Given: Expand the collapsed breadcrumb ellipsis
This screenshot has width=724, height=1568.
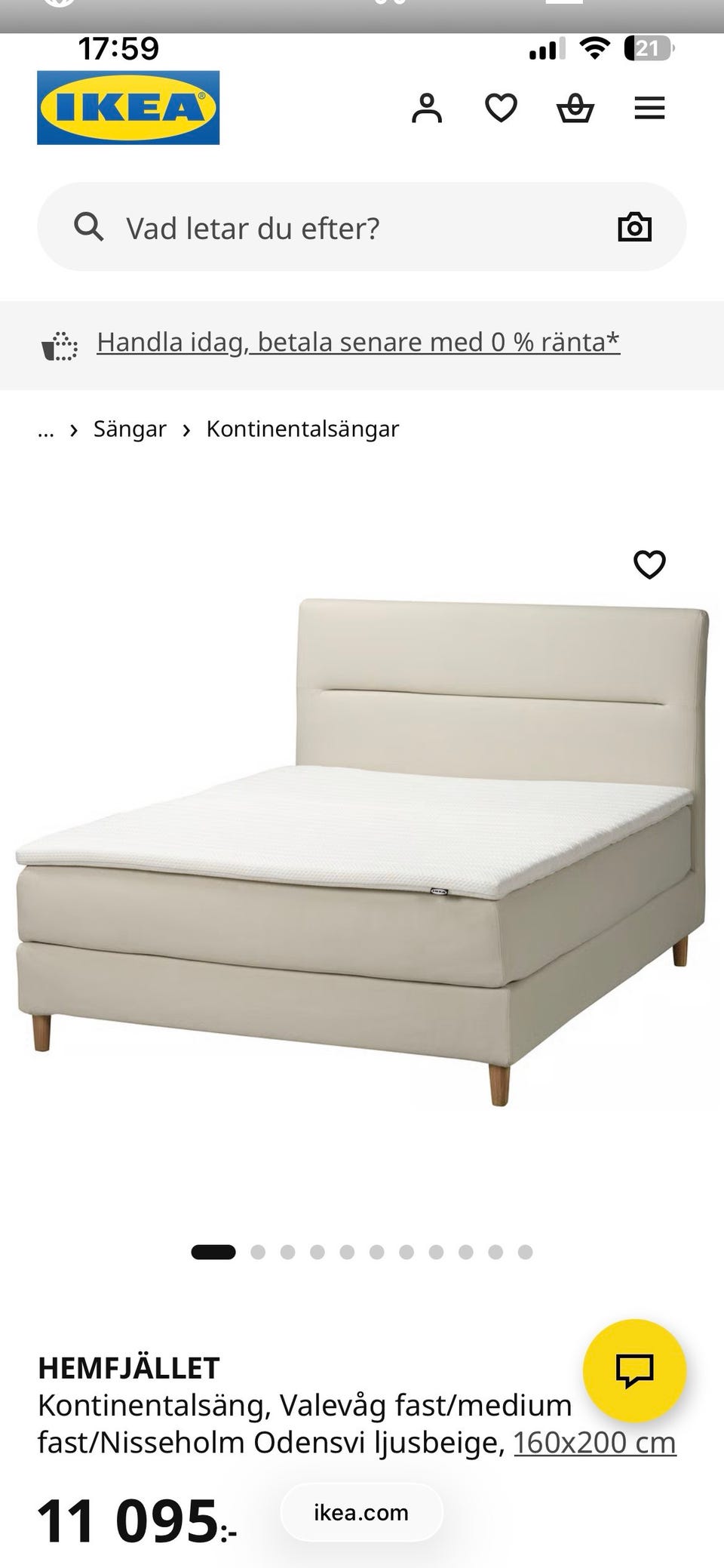Looking at the screenshot, I should 46,429.
